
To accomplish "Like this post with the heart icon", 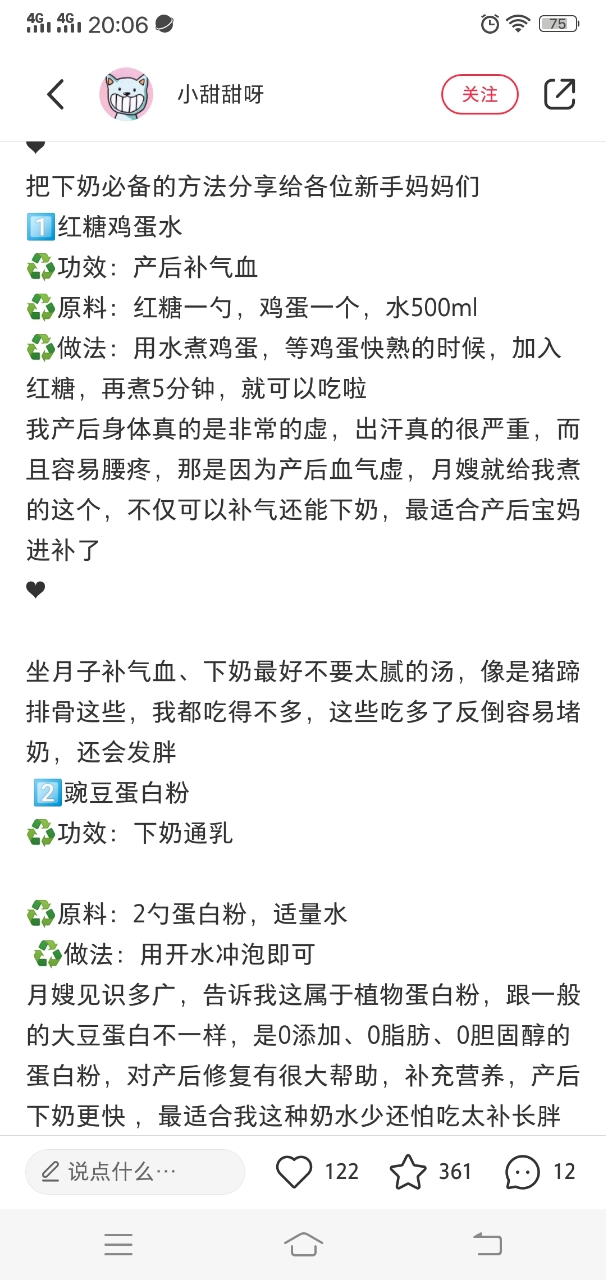I will [x=294, y=1171].
